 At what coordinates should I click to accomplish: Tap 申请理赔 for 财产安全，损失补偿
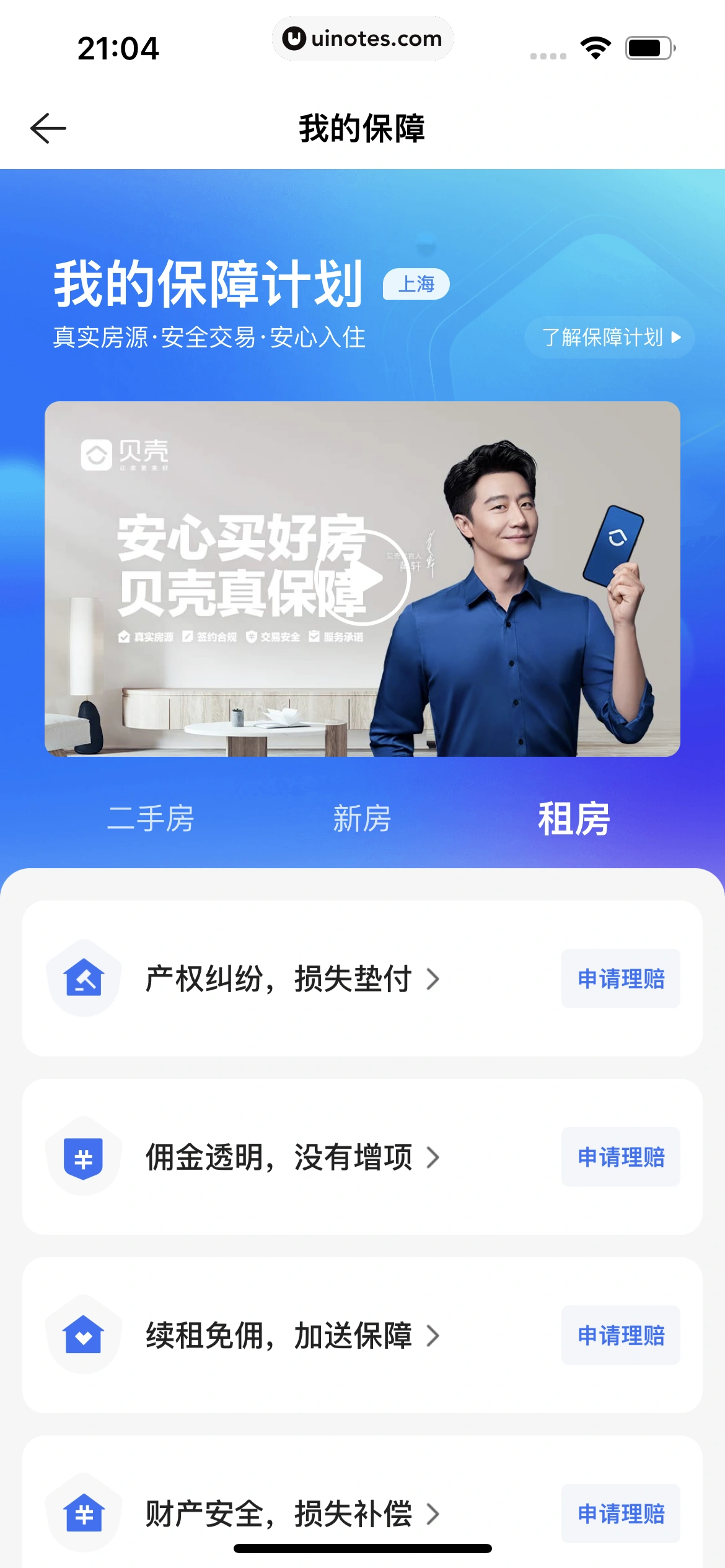[x=620, y=1514]
